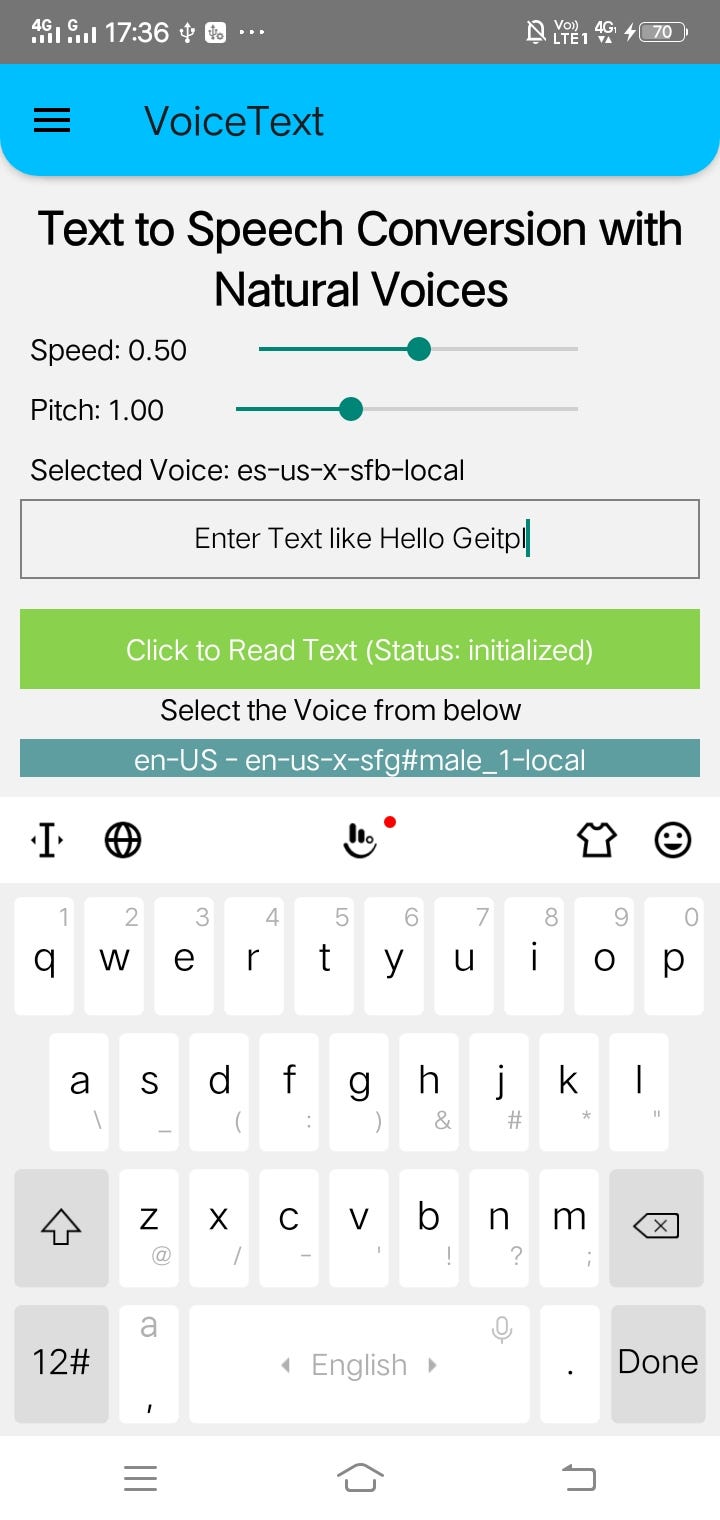Focus the Enter Text input field
This screenshot has width=720, height=1520.
360,539
